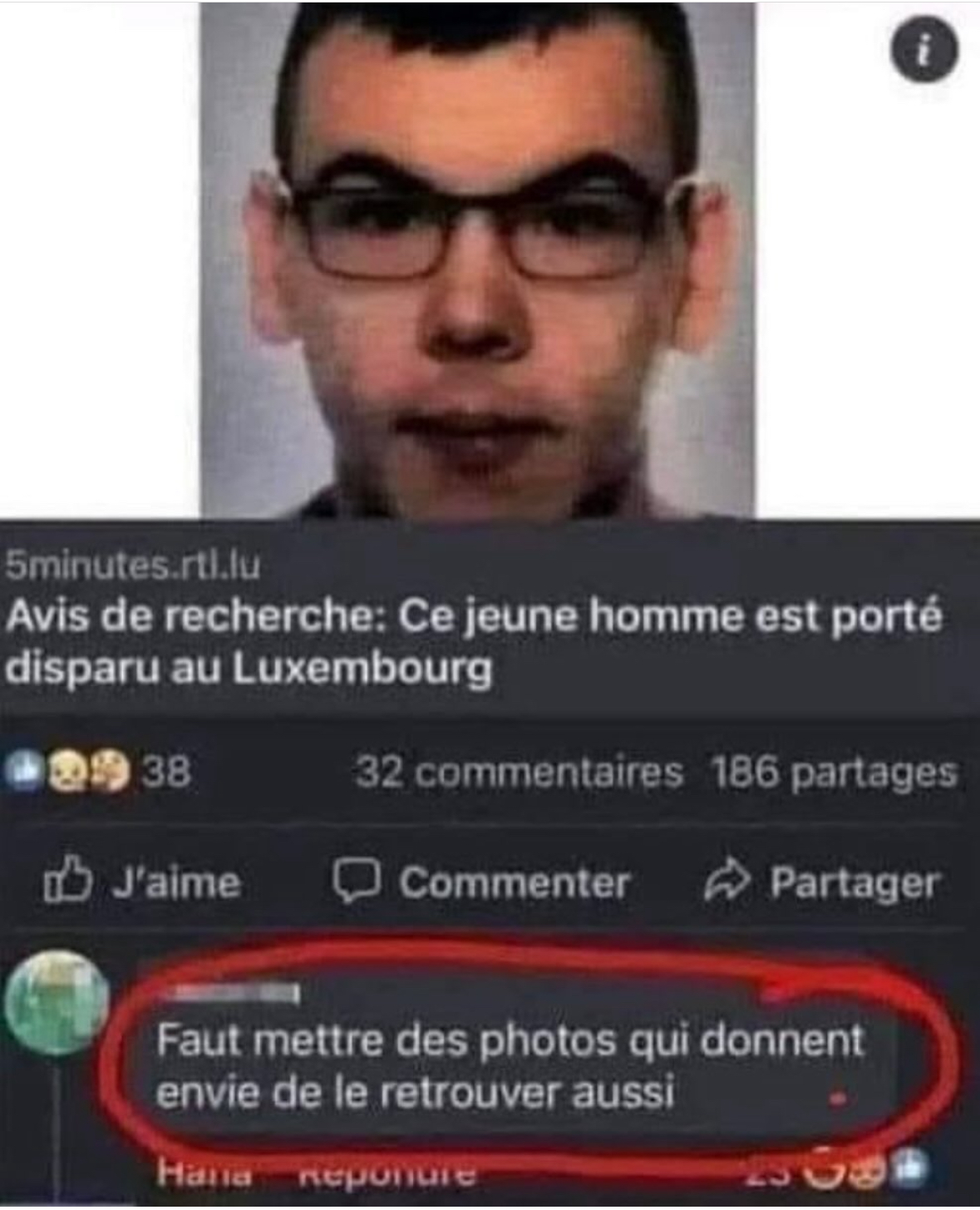
Task: View the 186 partages
Action: 833,773
